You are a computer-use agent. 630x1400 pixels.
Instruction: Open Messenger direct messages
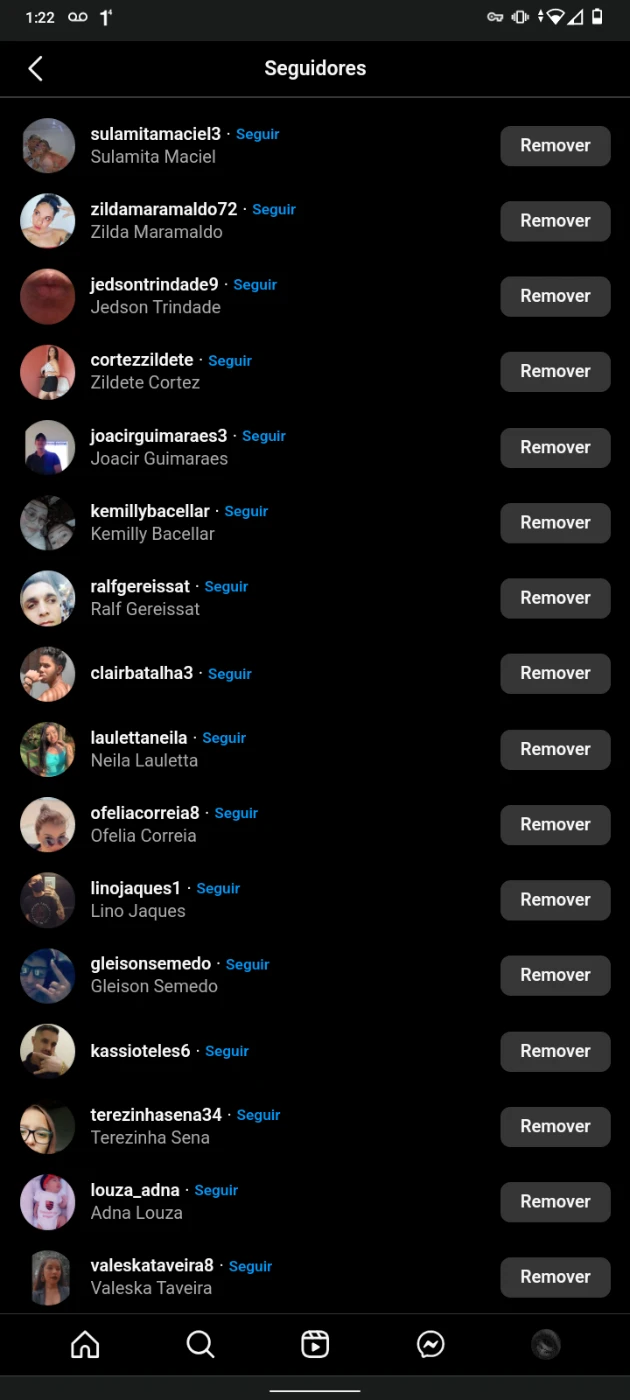click(x=431, y=1344)
